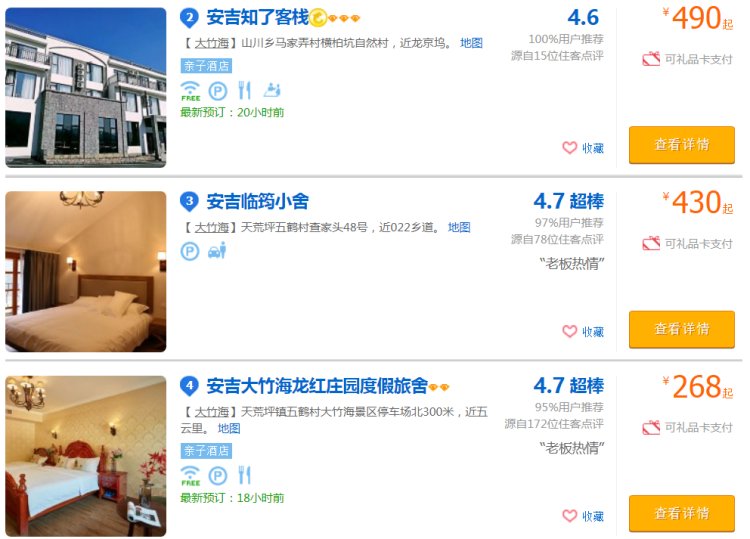View details button for 安吉知了客栈
This screenshot has height=539, width=750.
pos(681,145)
